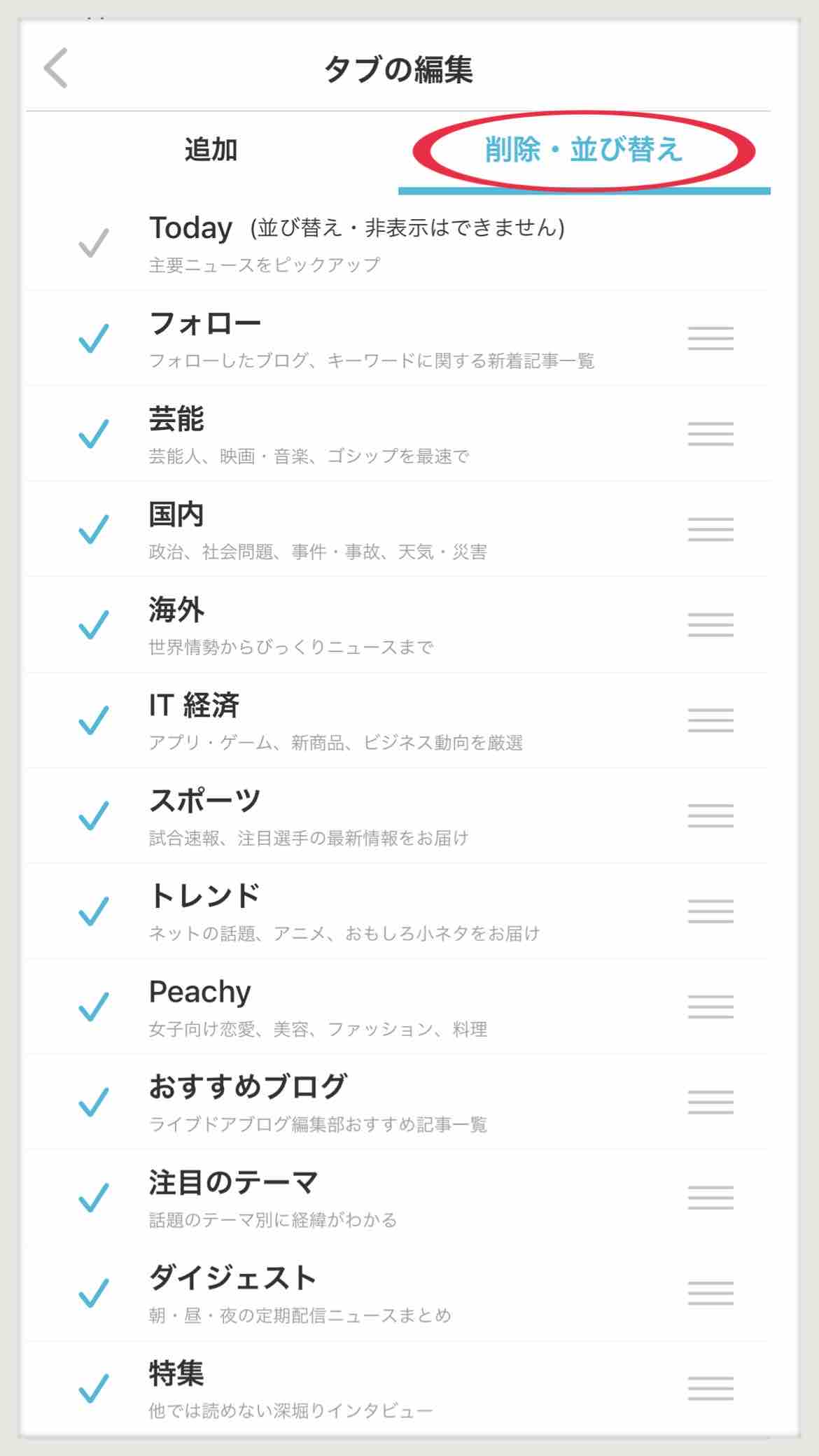The height and width of the screenshot is (1456, 819).
Task: Tap the reorder handle next to Peachy
Action: (x=710, y=1007)
